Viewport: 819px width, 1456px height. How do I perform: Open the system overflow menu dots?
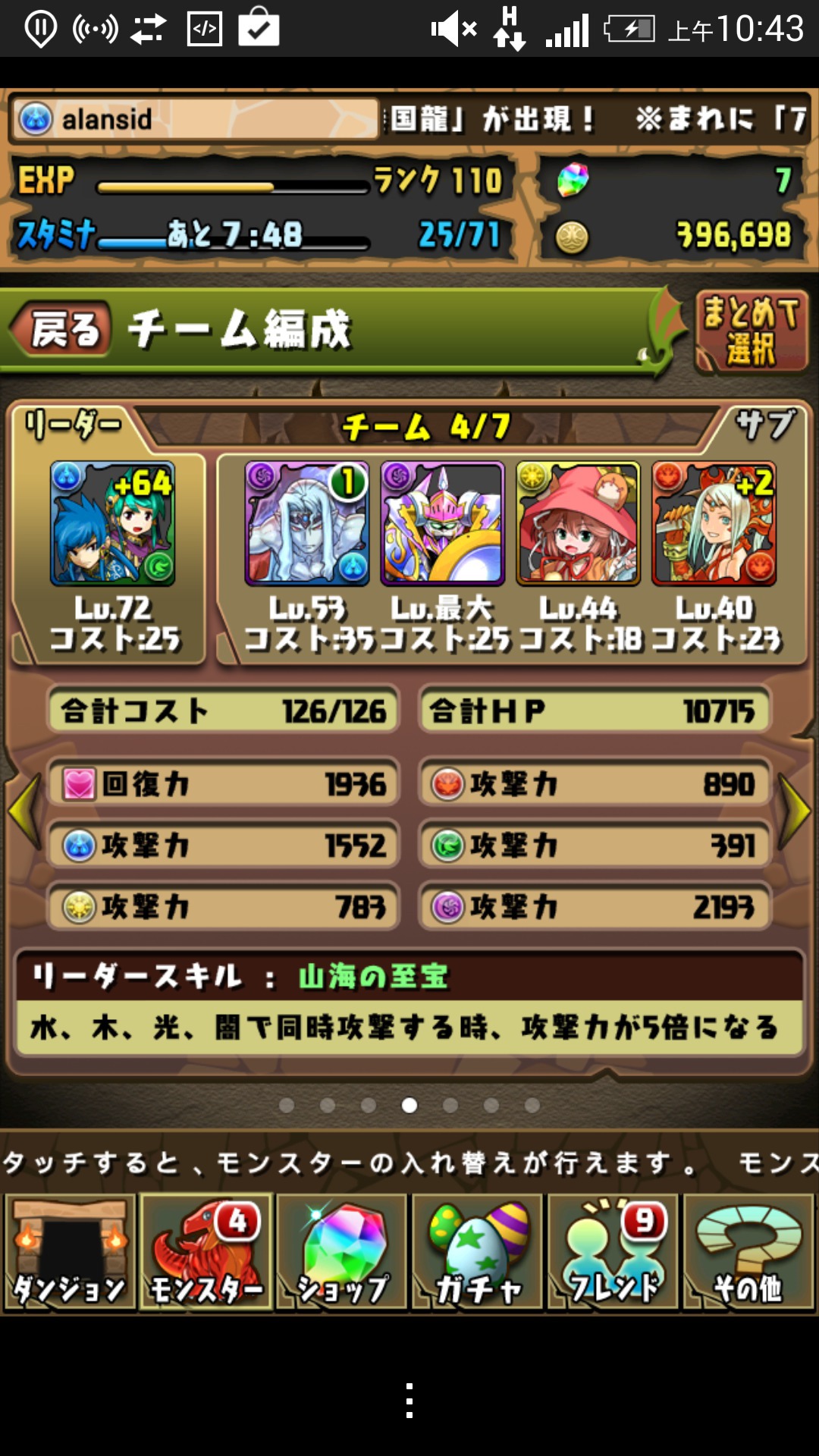(409, 1401)
